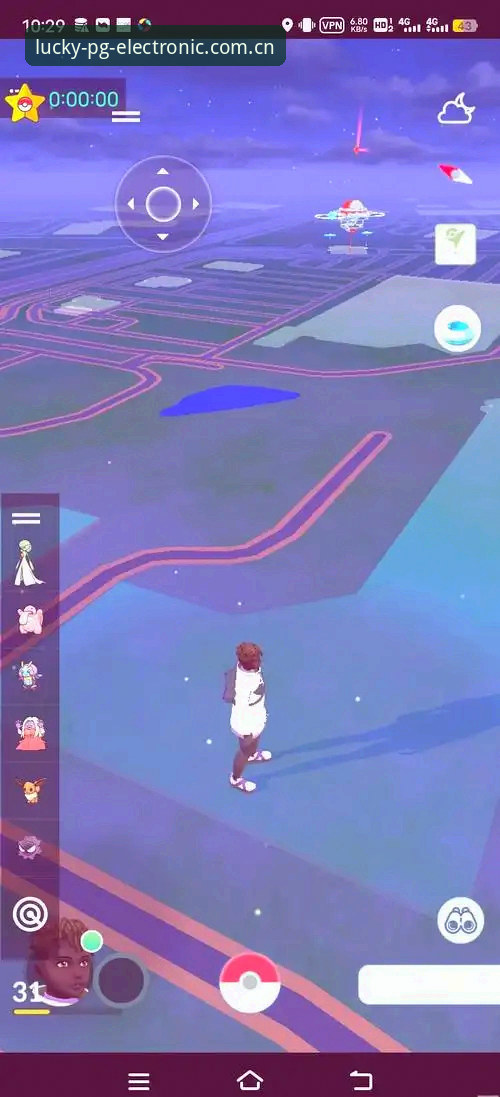500x1097 pixels.
Task: Select Gastly in the side list
Action: [29, 847]
